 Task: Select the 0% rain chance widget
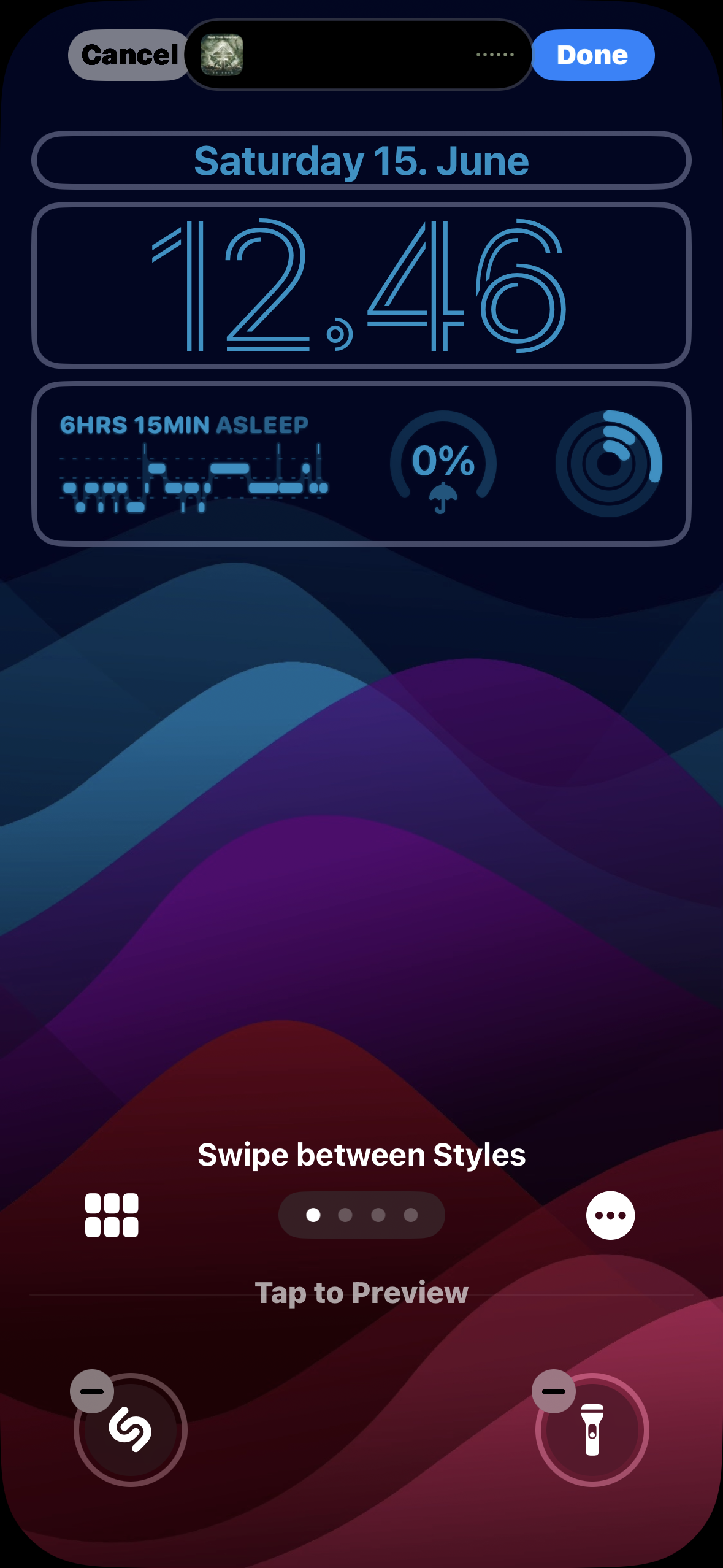click(x=443, y=463)
